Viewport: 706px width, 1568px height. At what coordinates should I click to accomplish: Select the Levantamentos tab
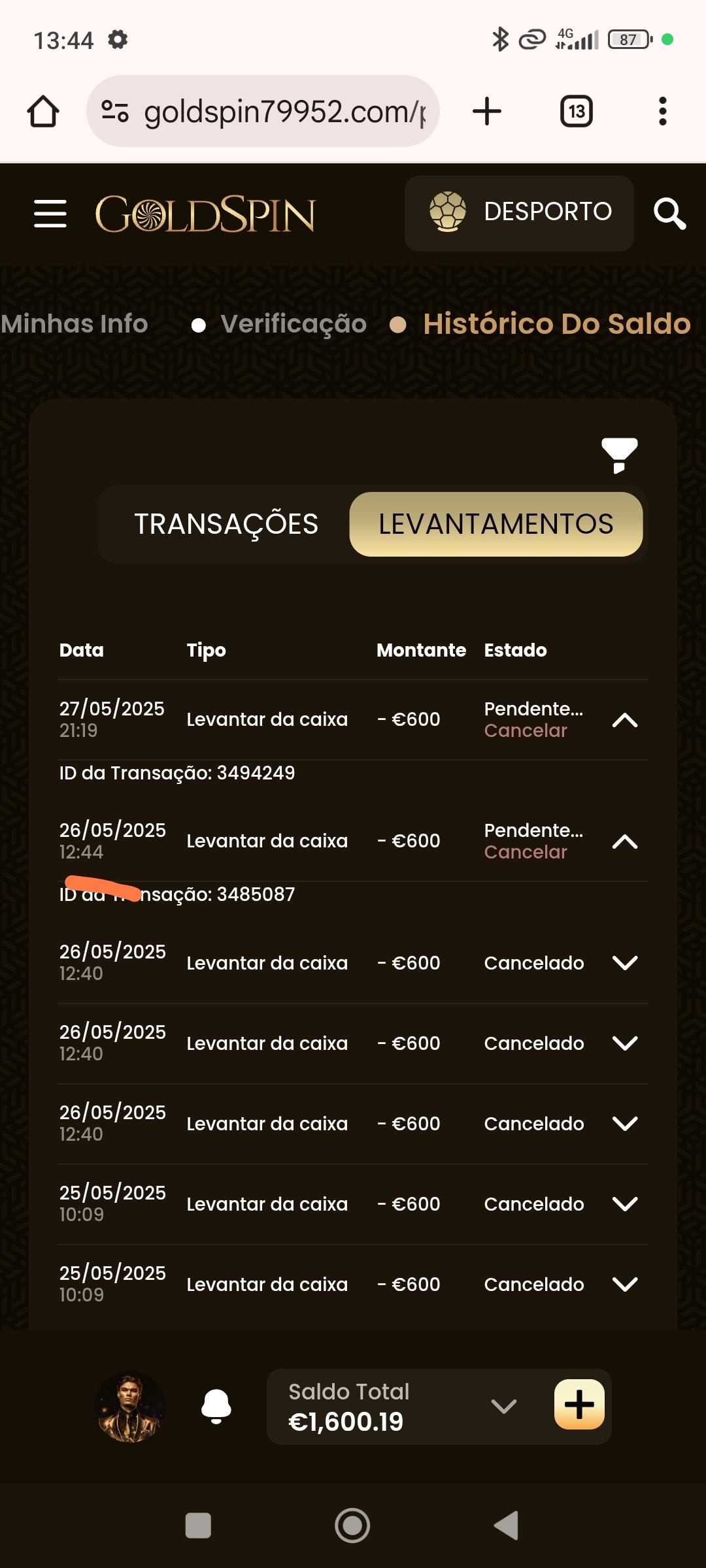coord(496,524)
